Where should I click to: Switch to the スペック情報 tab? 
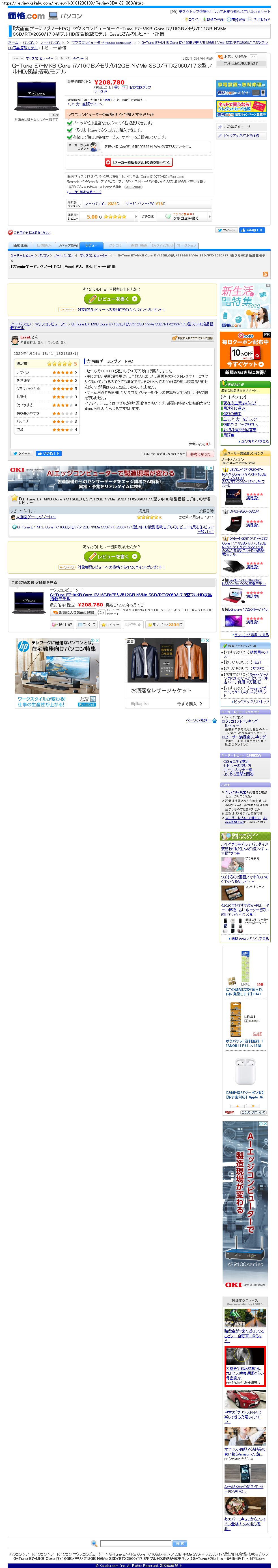pyautogui.click(x=68, y=245)
